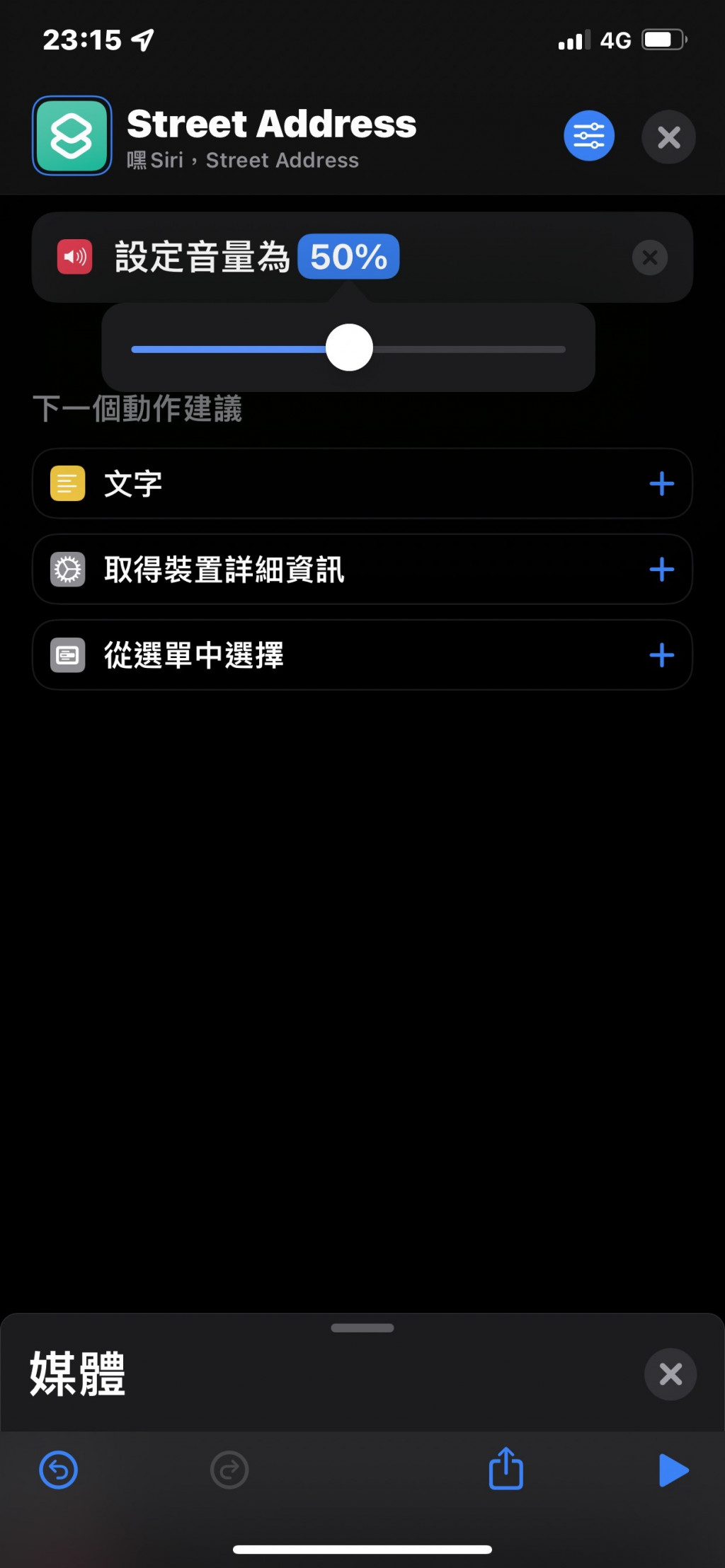Dismiss the 媒體 panel
Screen dimensions: 725x1568
point(670,1374)
